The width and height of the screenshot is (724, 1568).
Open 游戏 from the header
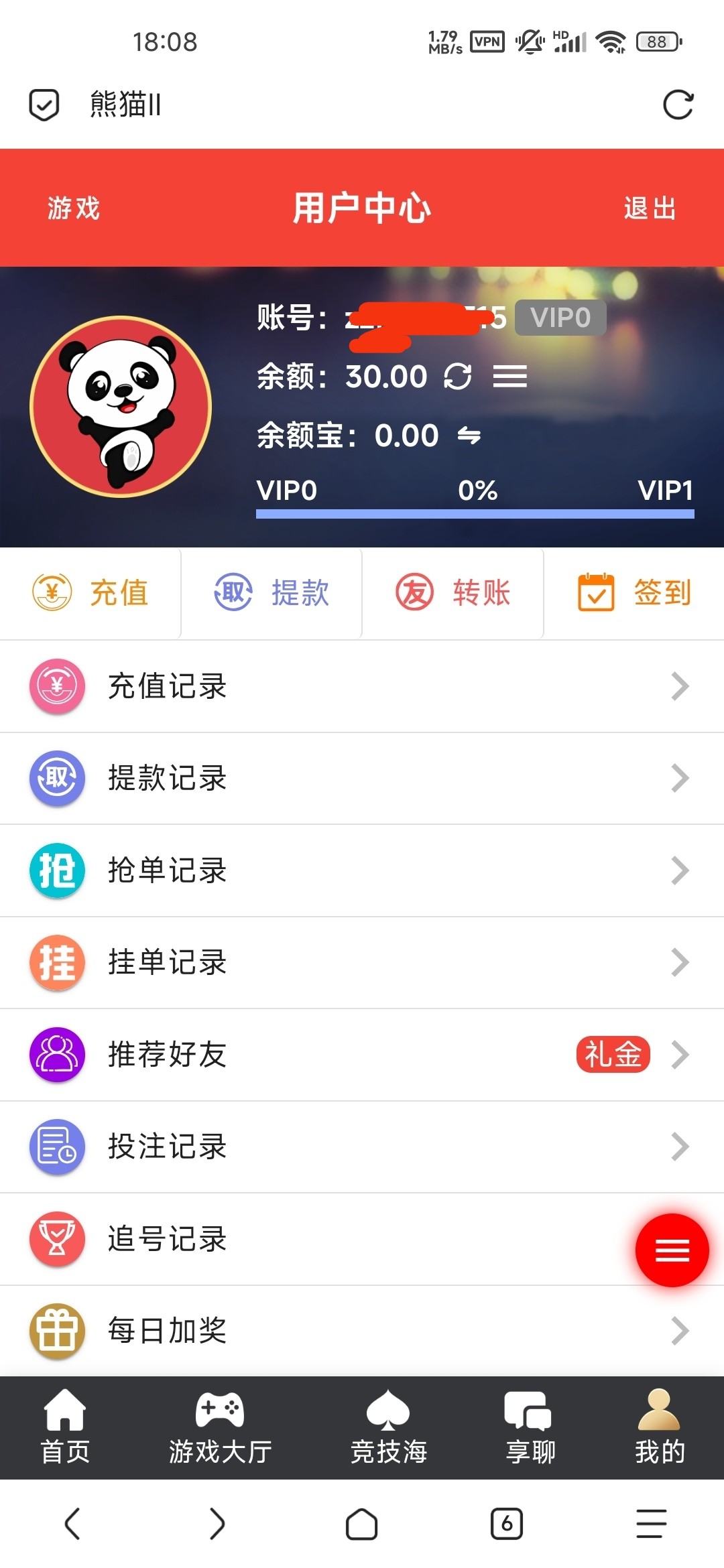pyautogui.click(x=74, y=208)
